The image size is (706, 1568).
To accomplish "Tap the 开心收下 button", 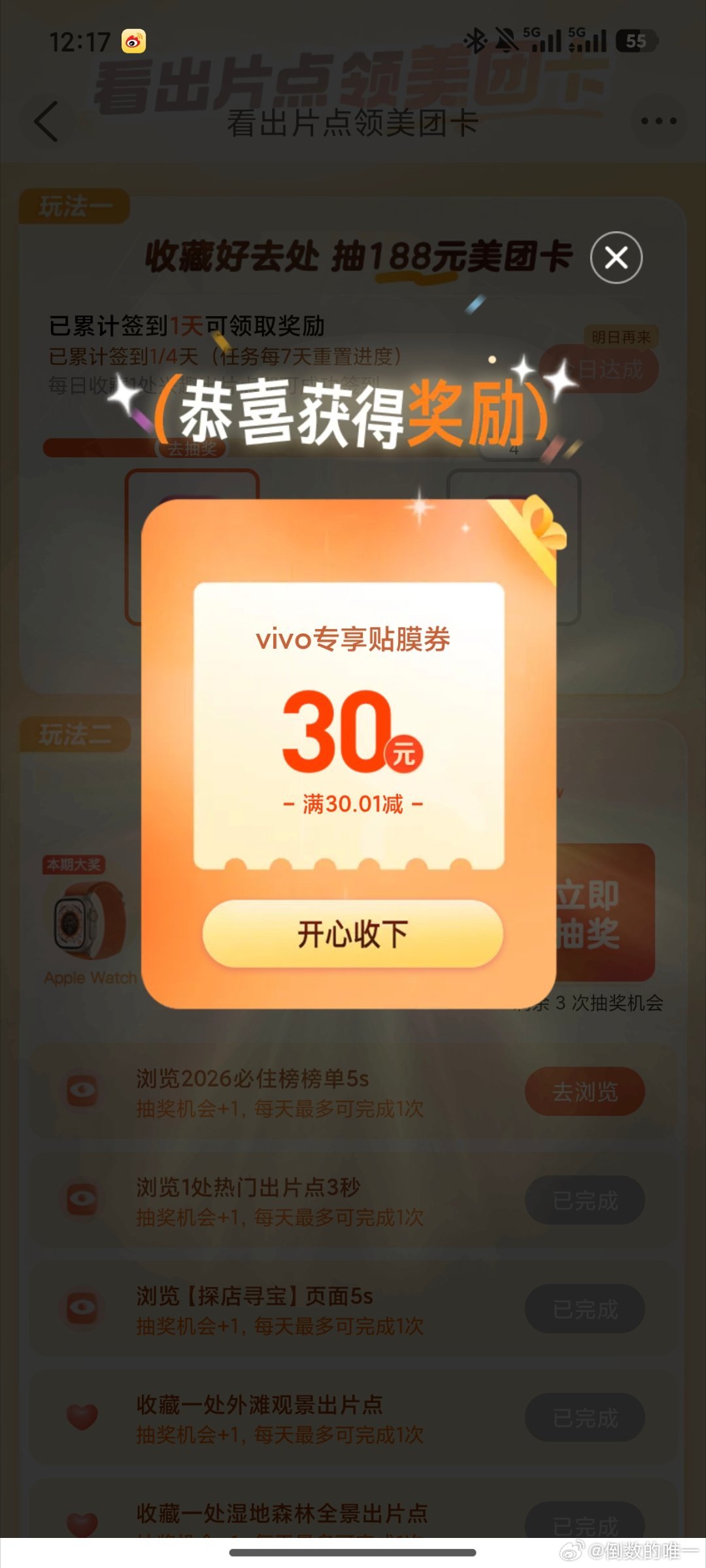I will click(x=352, y=934).
